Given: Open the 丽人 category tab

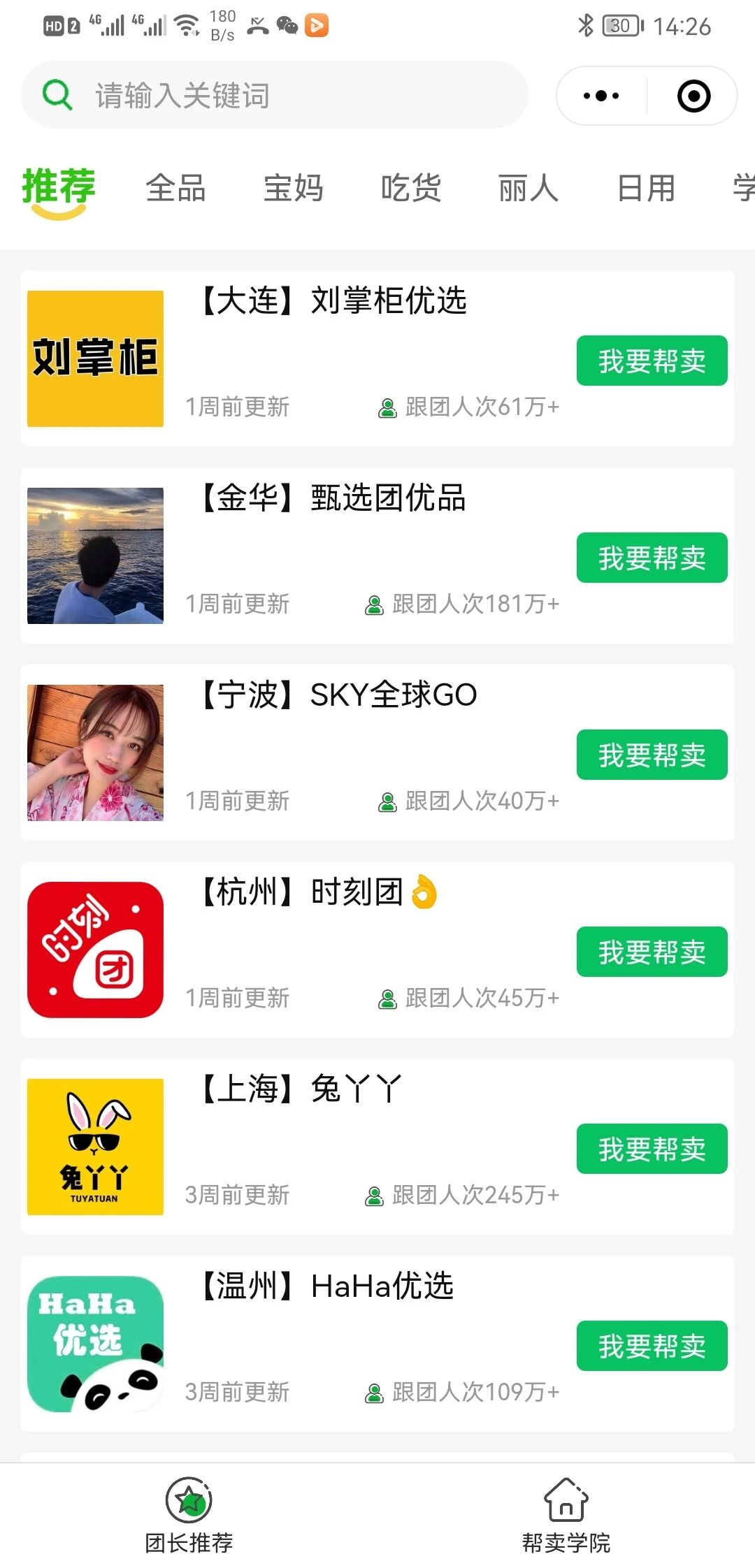Looking at the screenshot, I should [528, 189].
